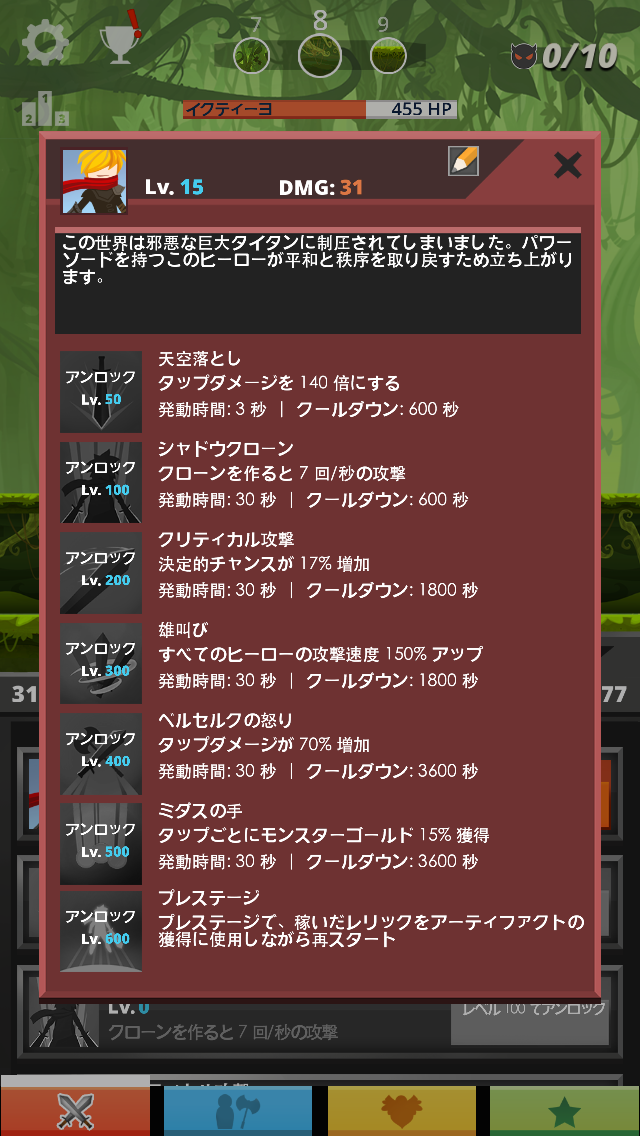Open the settings gear
This screenshot has height=1136, width=640.
pos(46,44)
